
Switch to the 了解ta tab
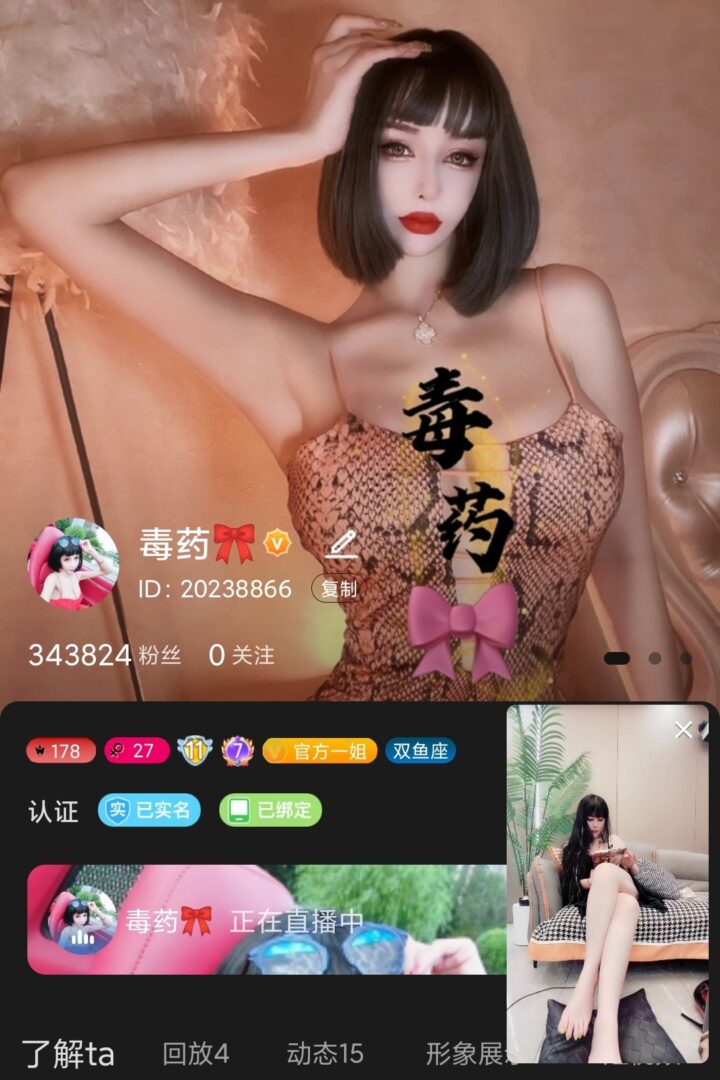[x=68, y=1053]
